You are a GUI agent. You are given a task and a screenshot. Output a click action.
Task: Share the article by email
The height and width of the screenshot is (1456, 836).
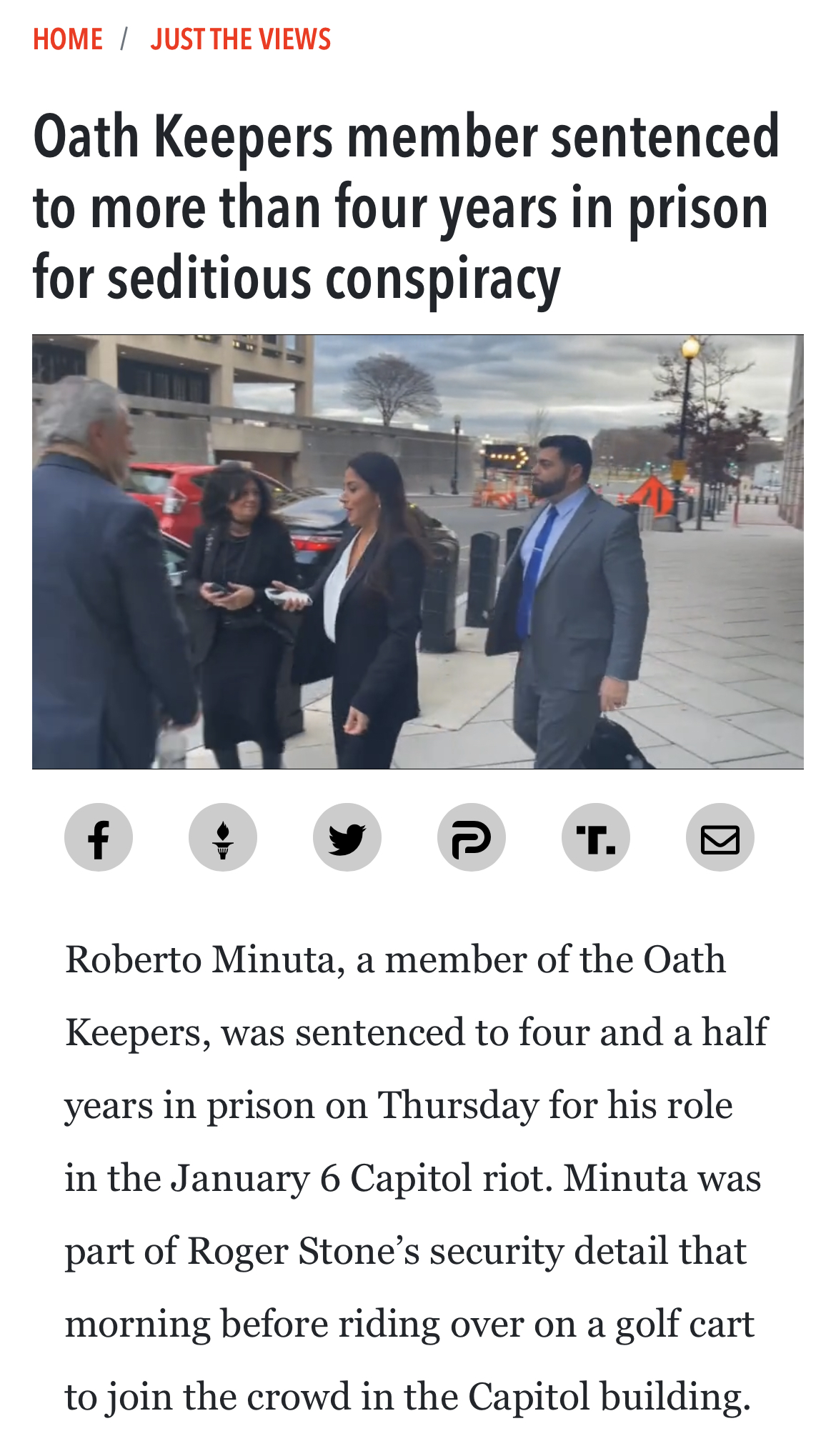tap(720, 837)
